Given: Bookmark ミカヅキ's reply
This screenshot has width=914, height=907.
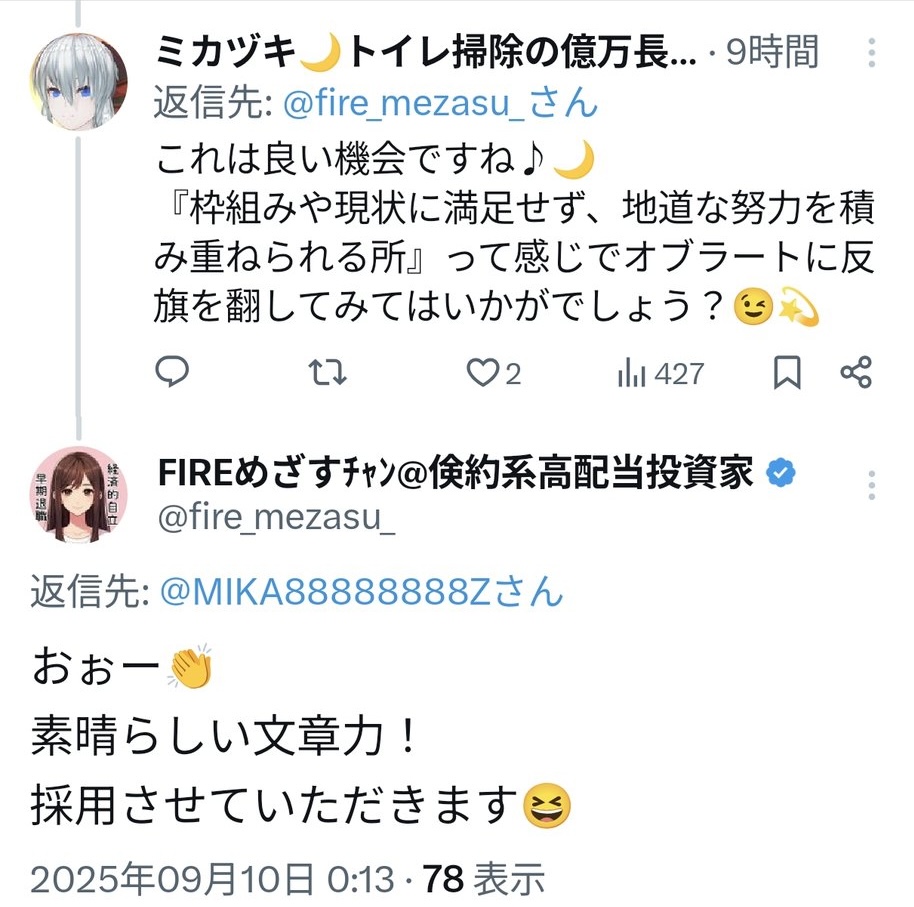Looking at the screenshot, I should (788, 373).
